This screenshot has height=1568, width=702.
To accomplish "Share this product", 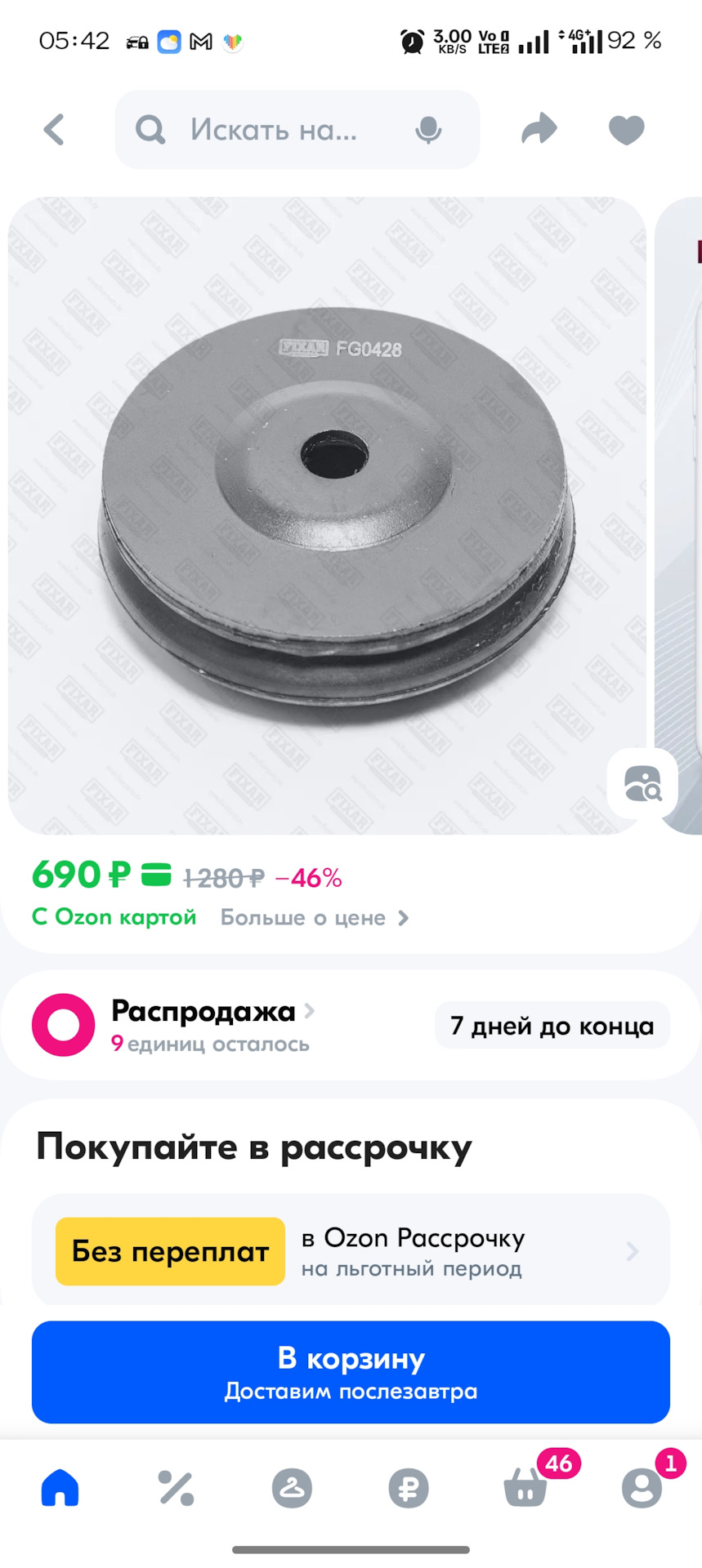I will pos(539,130).
